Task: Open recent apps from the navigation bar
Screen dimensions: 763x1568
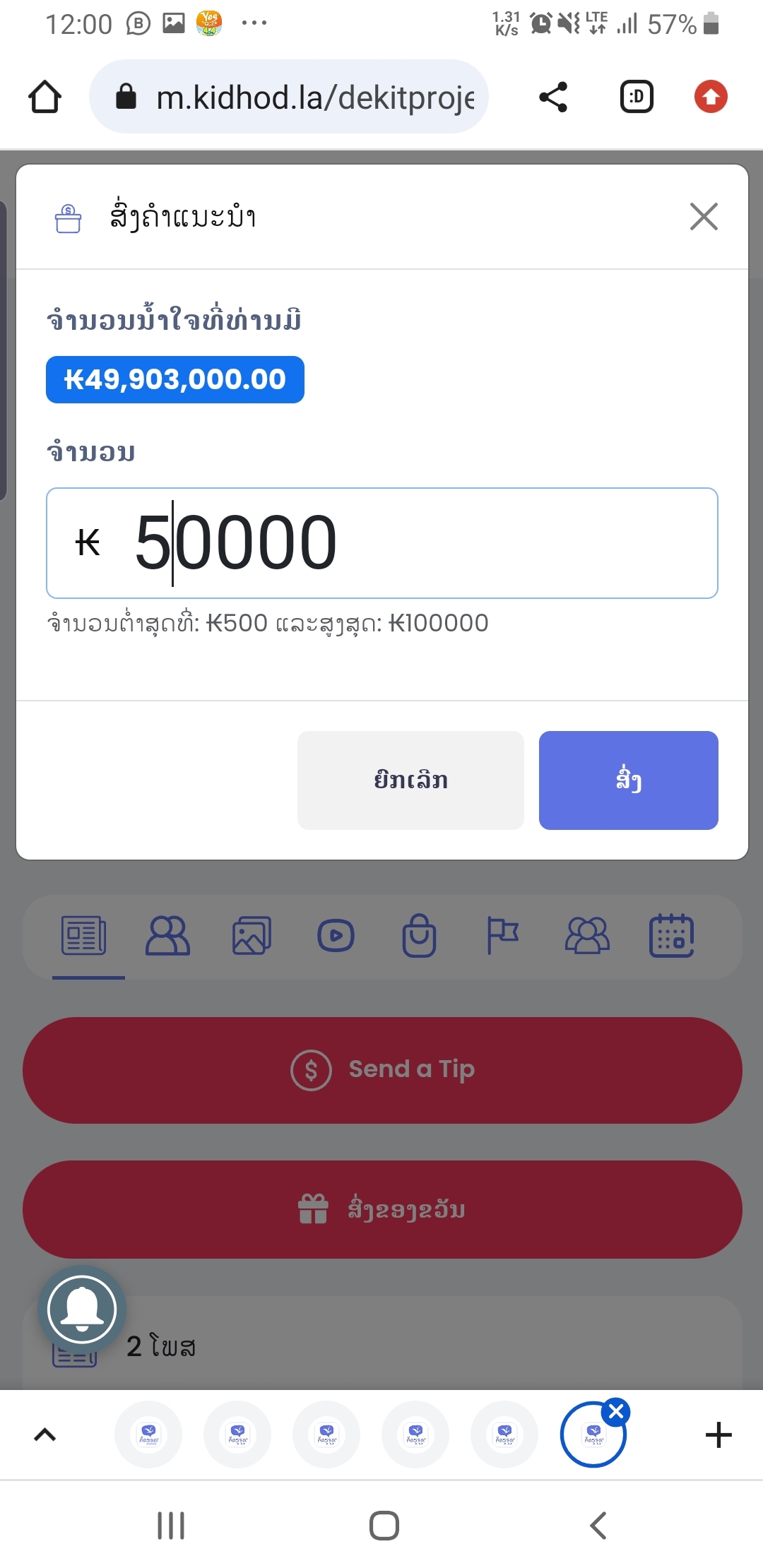Action: 171,1526
